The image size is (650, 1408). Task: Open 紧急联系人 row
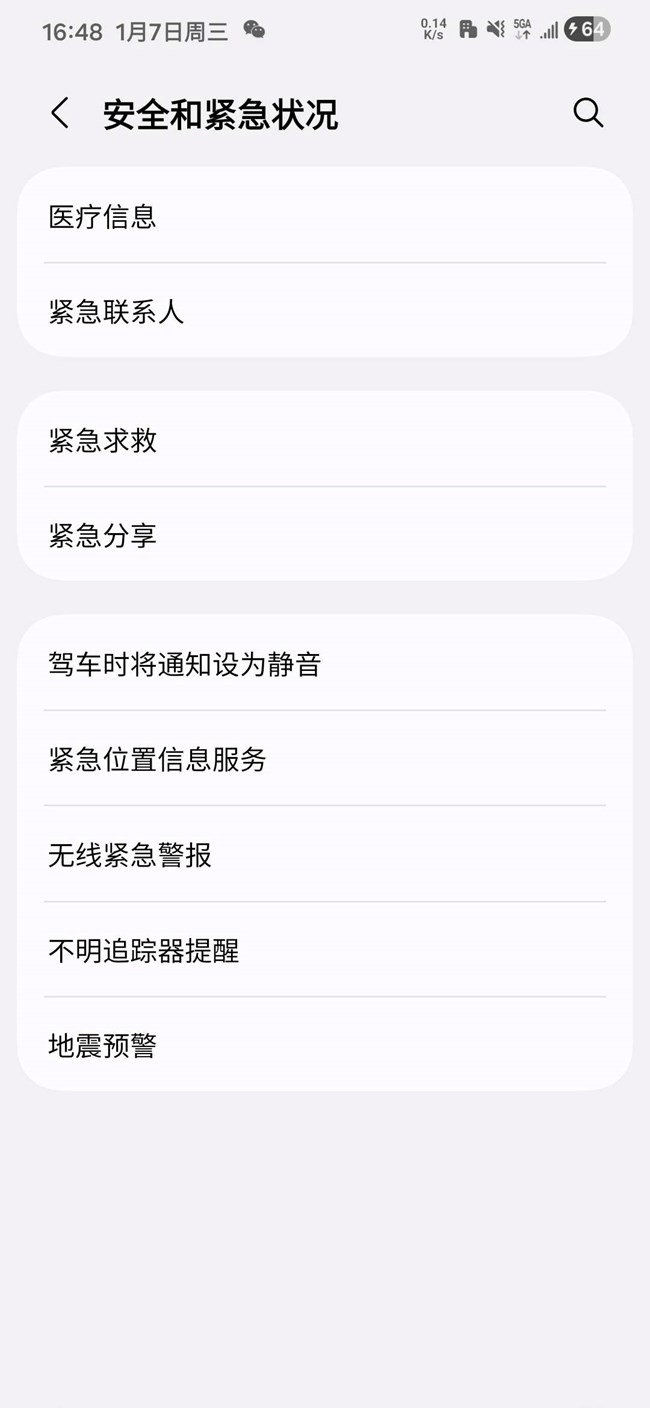[325, 311]
